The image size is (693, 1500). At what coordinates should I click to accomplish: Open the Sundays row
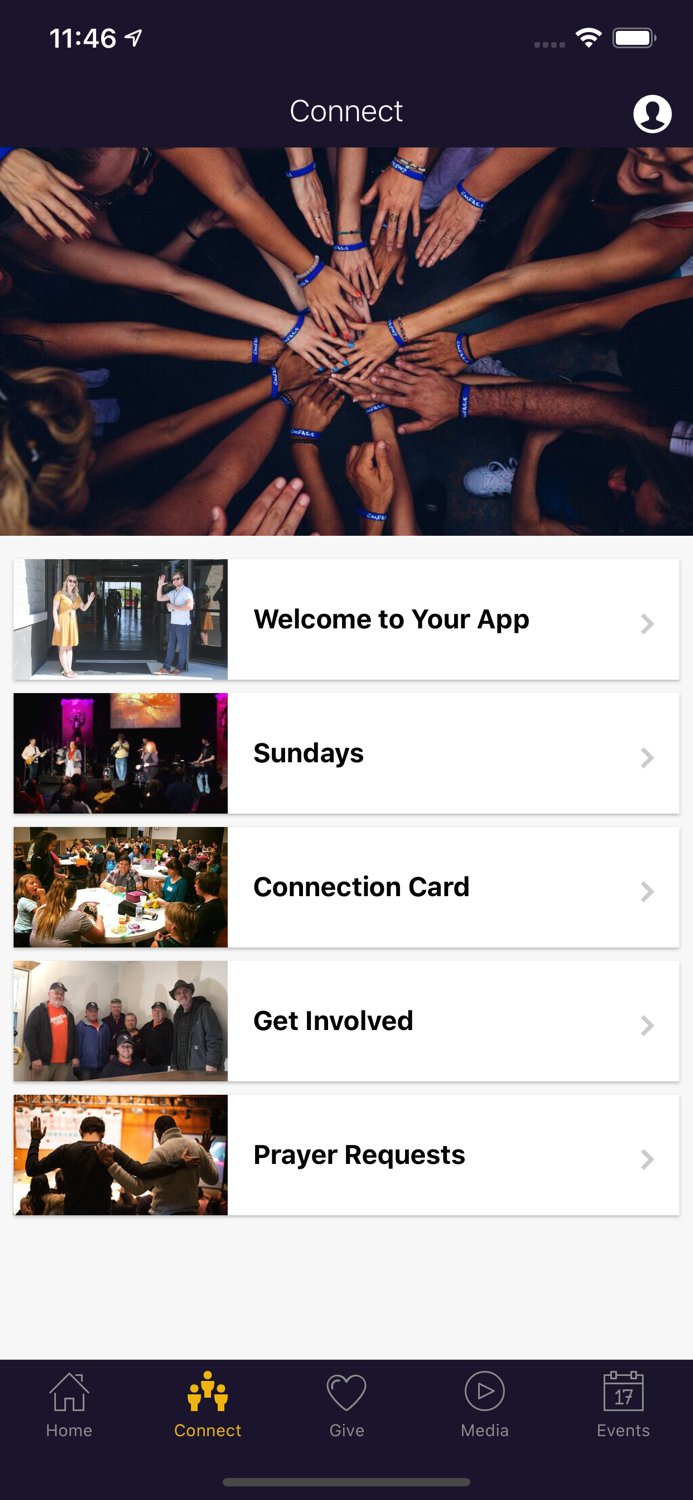pyautogui.click(x=346, y=754)
